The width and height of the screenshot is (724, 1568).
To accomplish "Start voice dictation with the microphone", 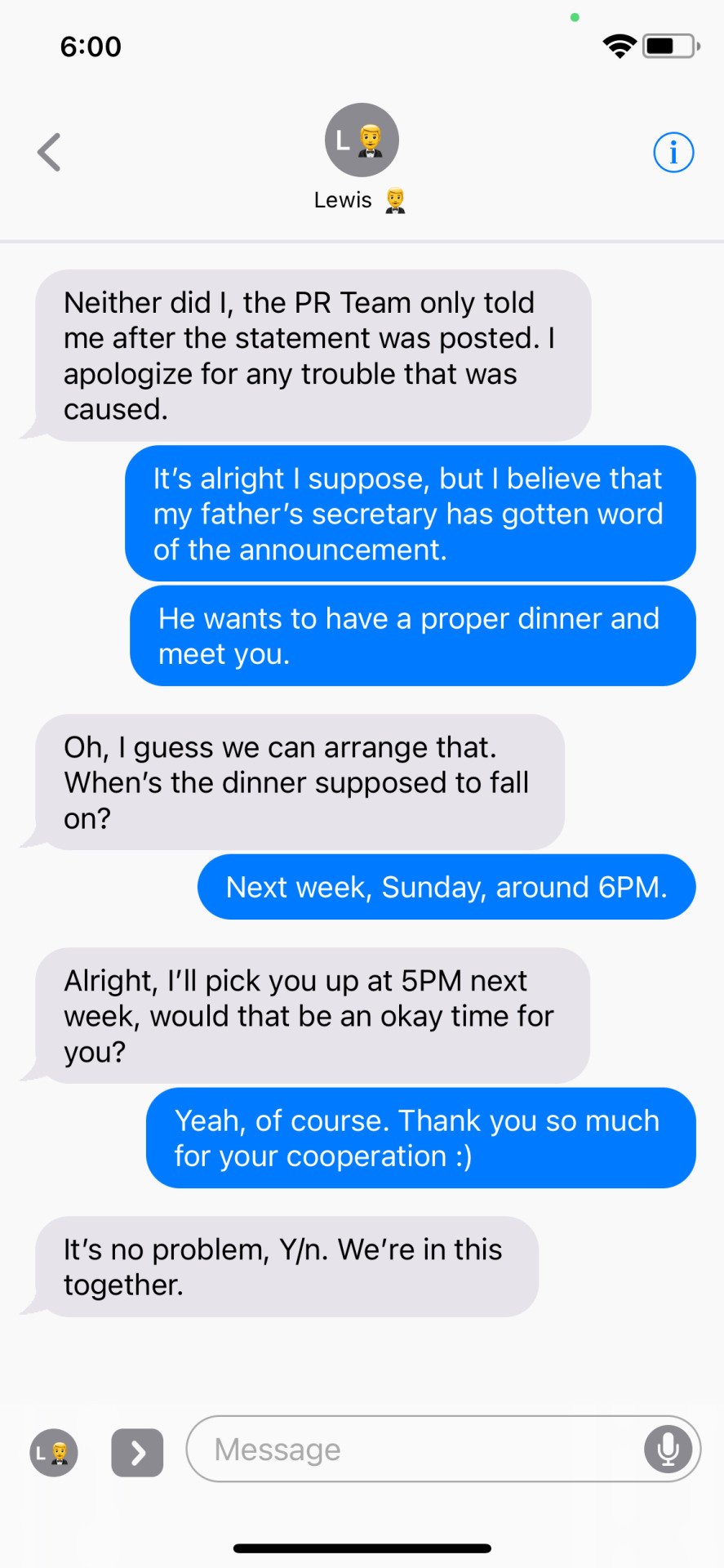I will (668, 1450).
